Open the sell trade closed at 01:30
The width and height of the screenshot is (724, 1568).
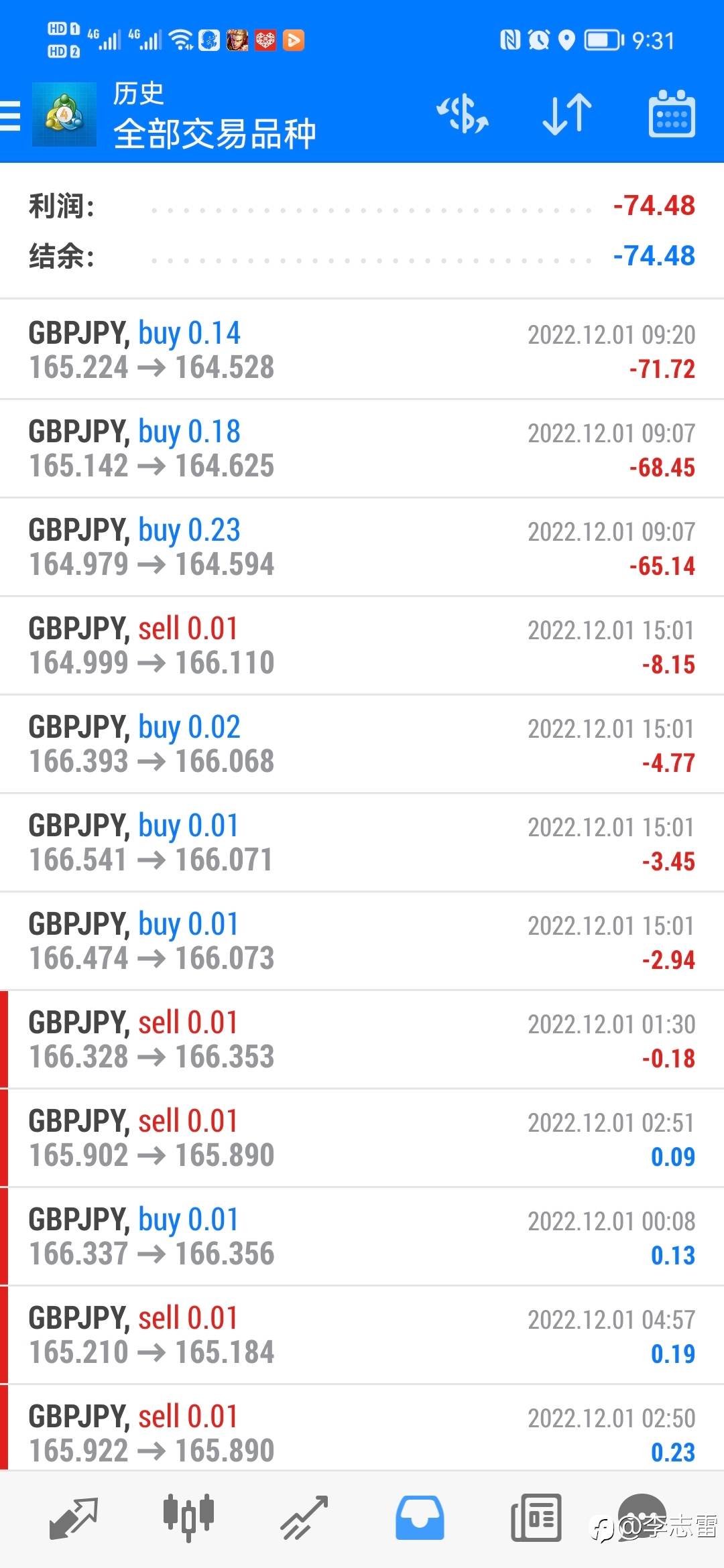[x=362, y=1039]
